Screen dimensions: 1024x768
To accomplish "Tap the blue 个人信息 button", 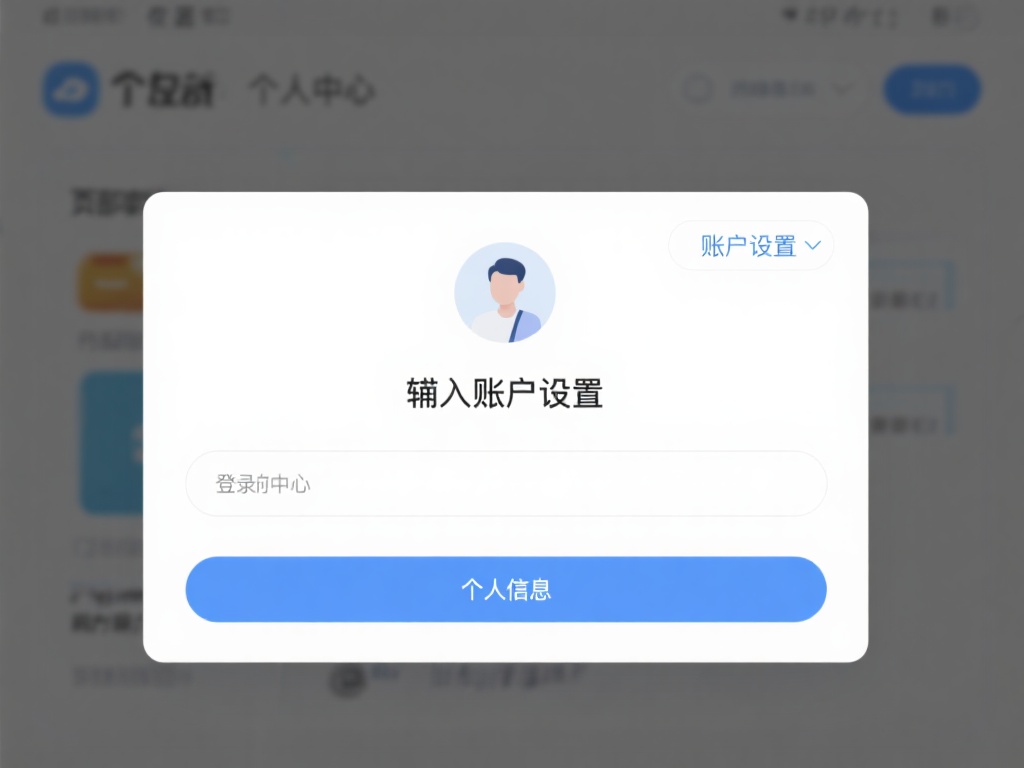I will 506,589.
